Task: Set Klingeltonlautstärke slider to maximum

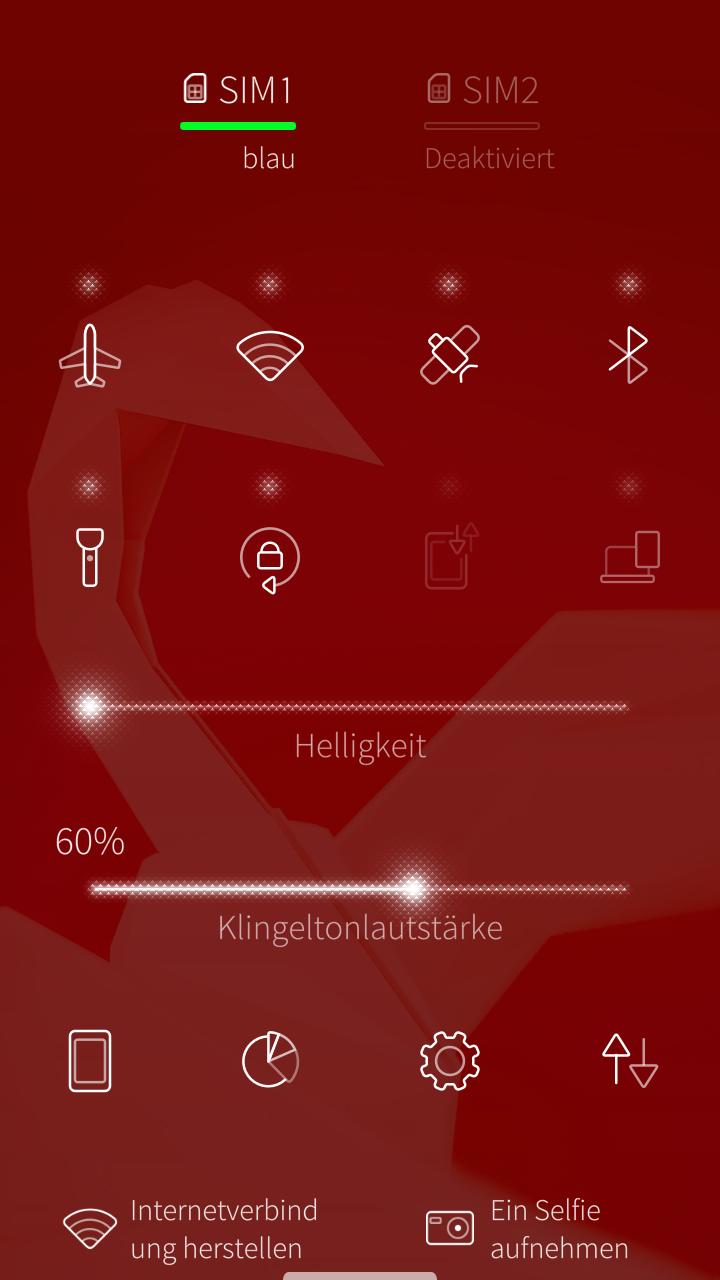Action: 626,888
